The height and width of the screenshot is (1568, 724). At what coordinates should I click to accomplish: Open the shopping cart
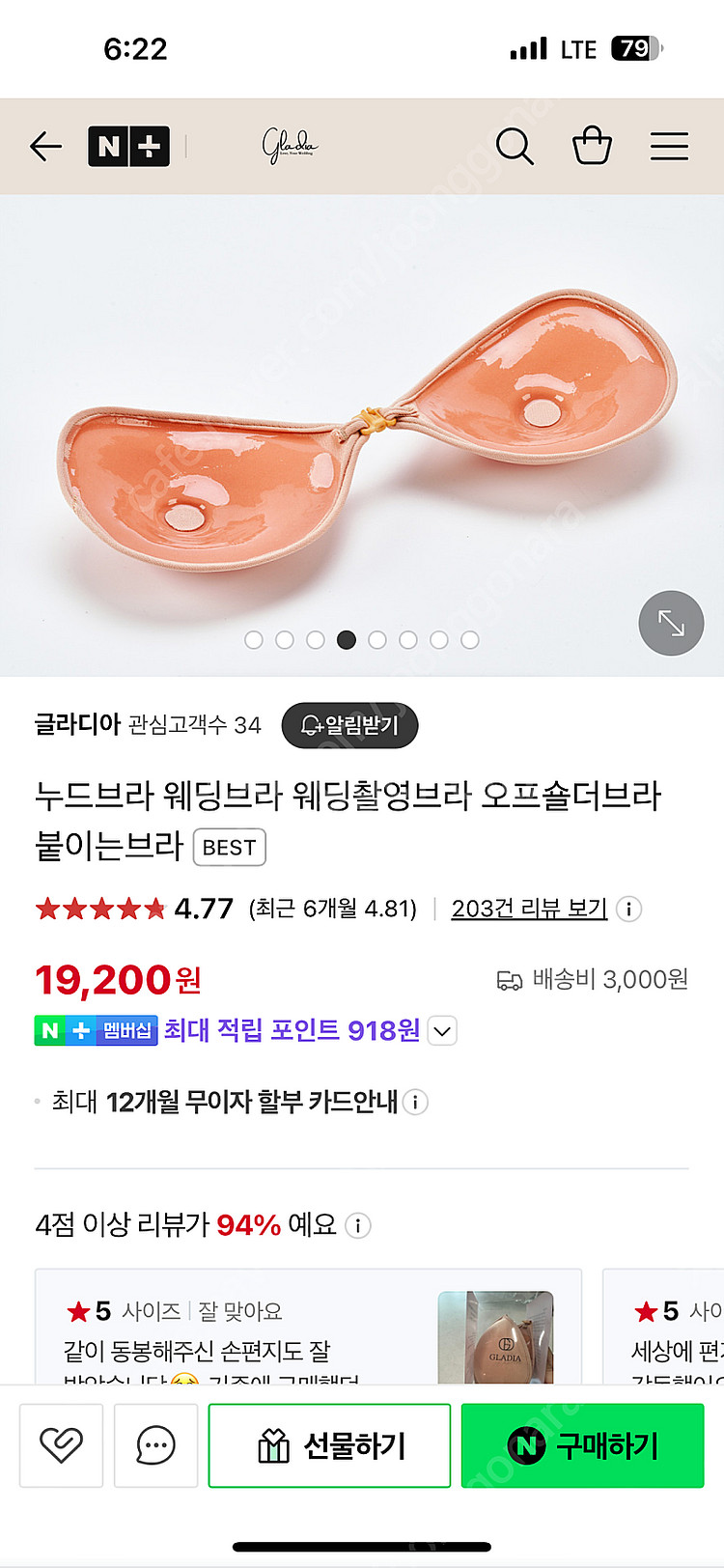[592, 147]
